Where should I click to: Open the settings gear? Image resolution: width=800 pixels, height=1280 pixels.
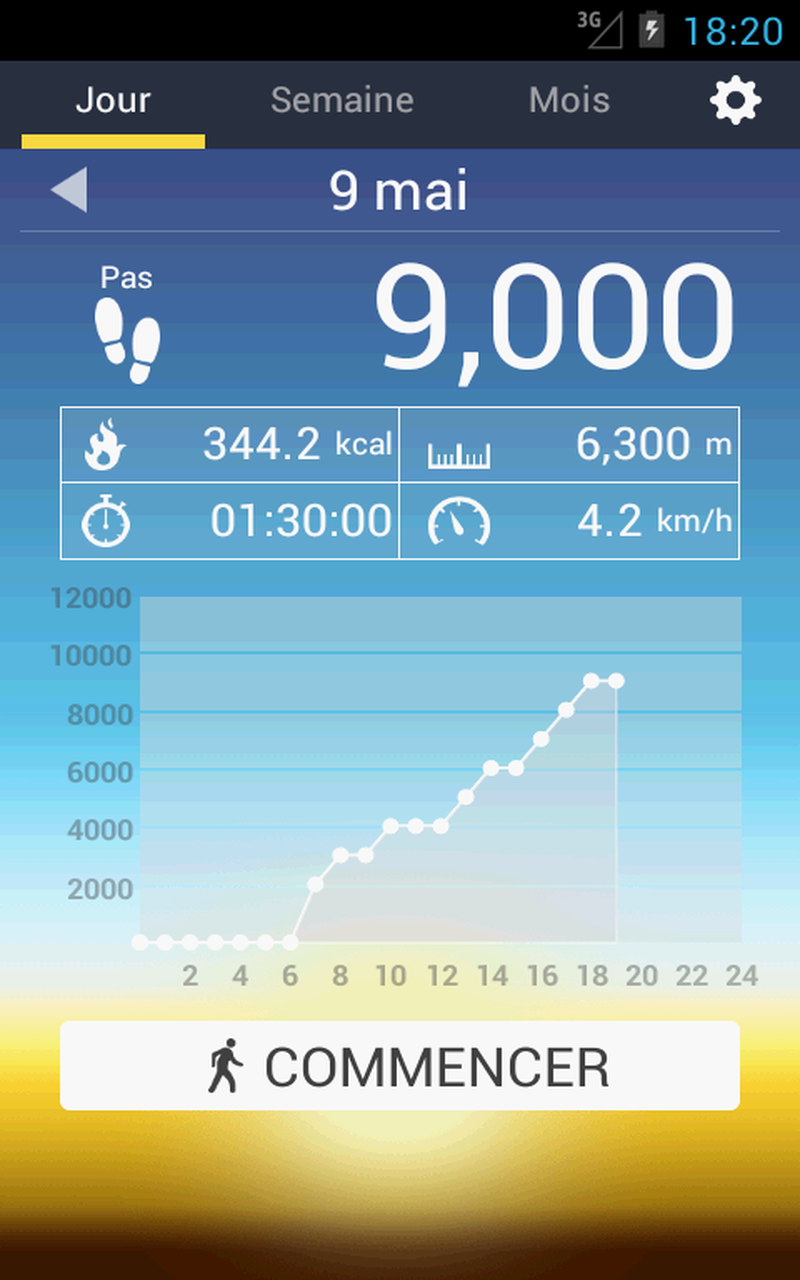tap(735, 101)
